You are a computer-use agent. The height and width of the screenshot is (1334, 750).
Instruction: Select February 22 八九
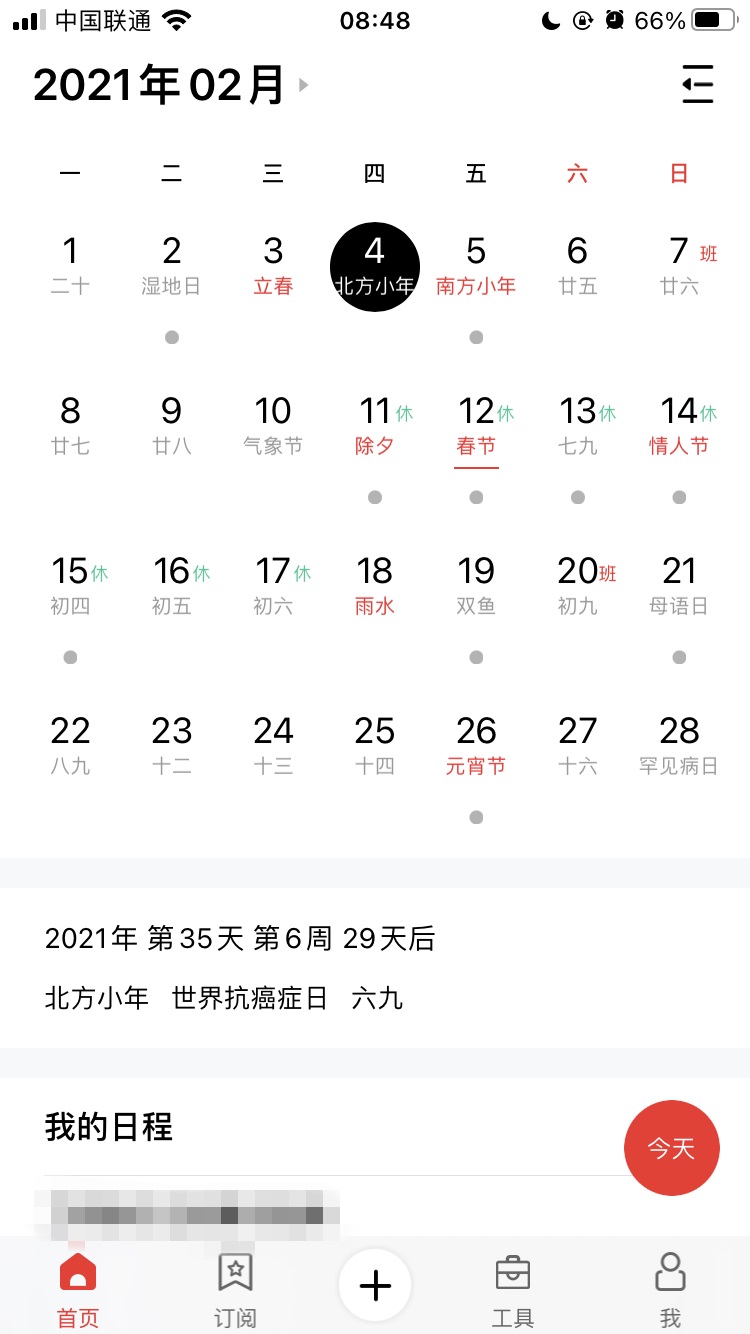(x=70, y=746)
